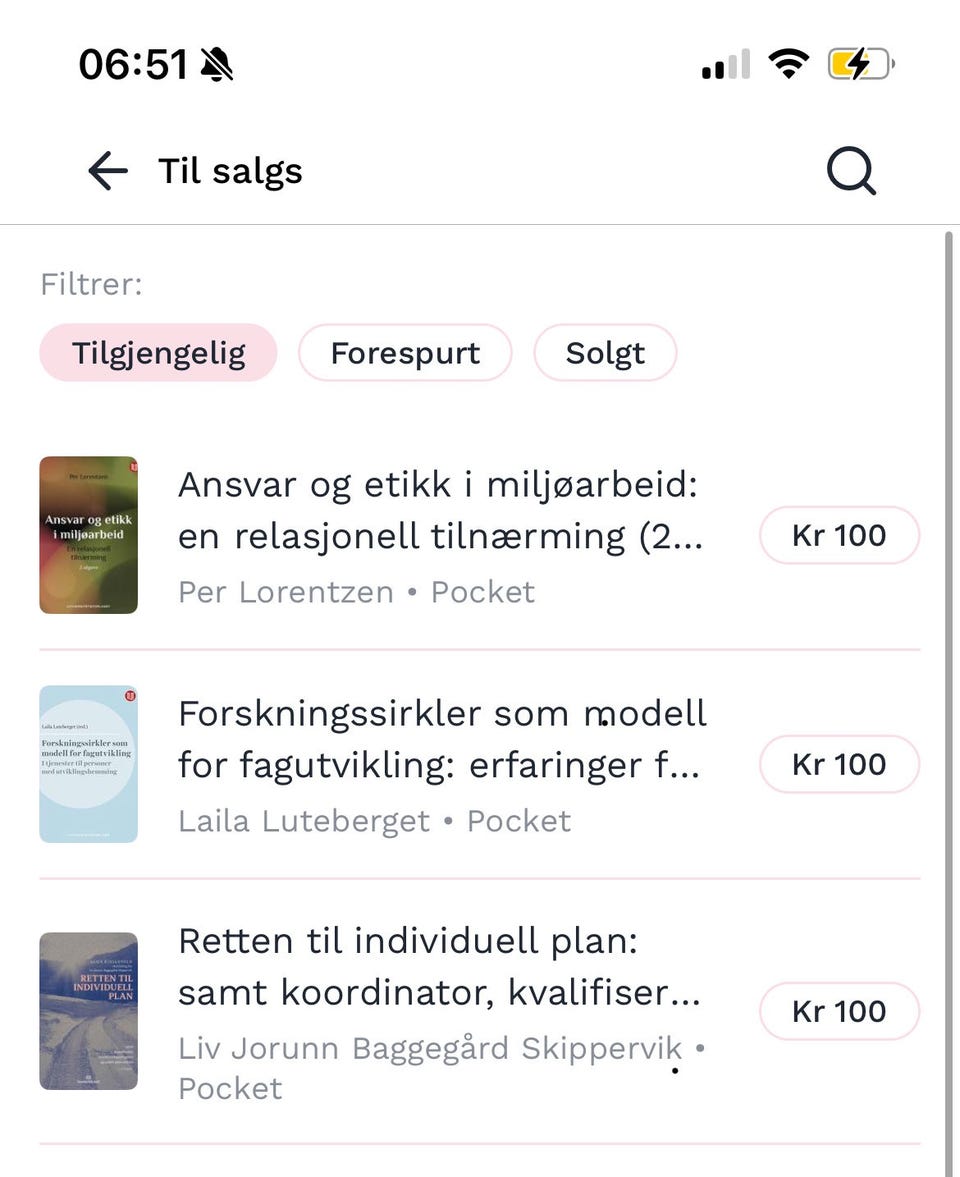
Task: Go back from Til salgs
Action: [x=108, y=171]
